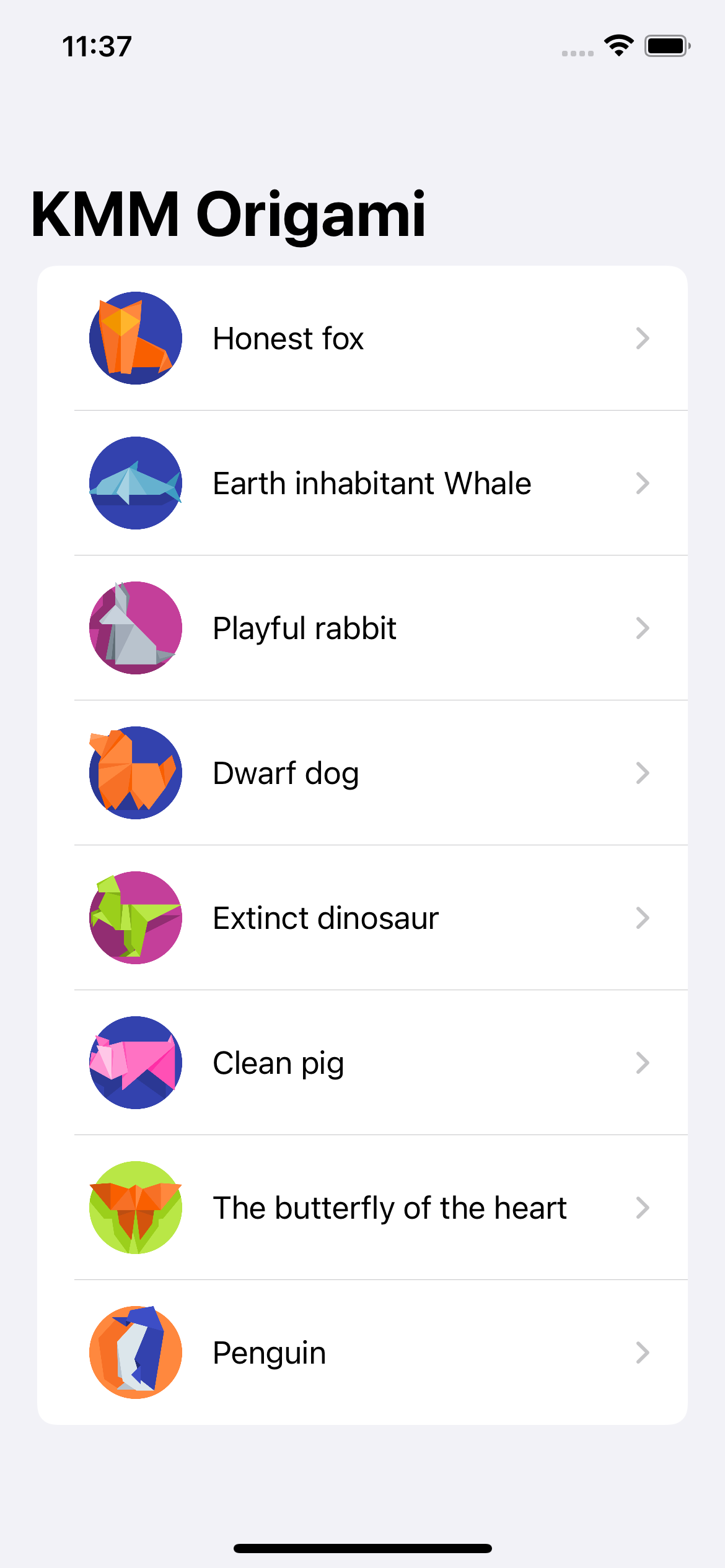
Task: Select Earth inhabitant Whale
Action: click(x=362, y=483)
